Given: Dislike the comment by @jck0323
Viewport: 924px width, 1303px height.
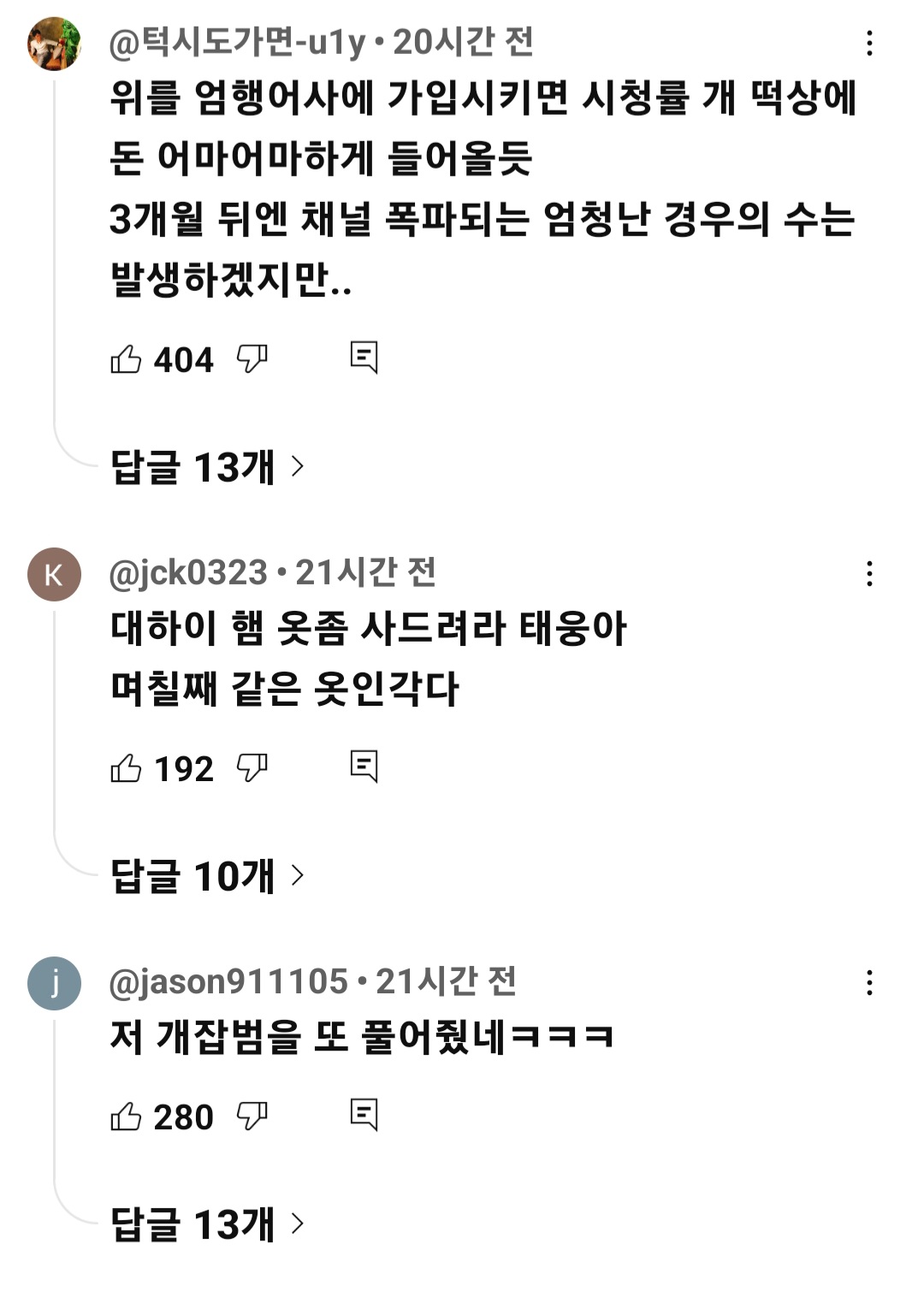Looking at the screenshot, I should [252, 767].
